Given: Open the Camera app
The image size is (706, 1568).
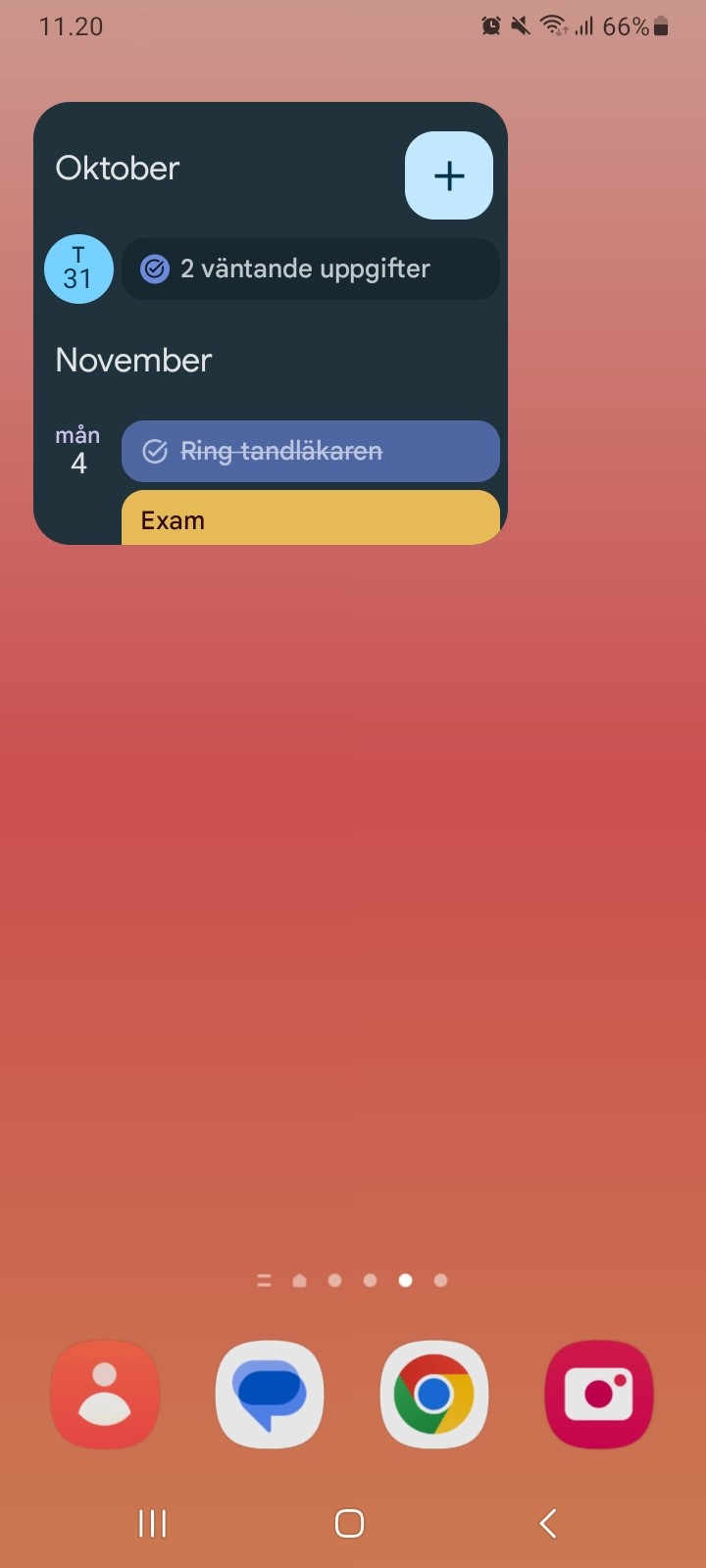Looking at the screenshot, I should [x=599, y=1394].
